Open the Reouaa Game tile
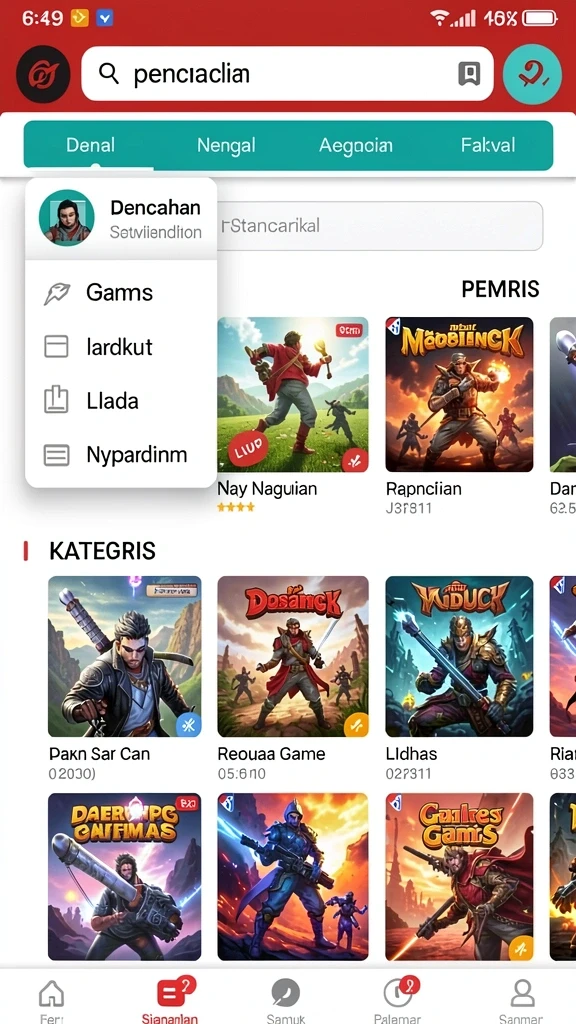This screenshot has width=576, height=1024. (x=293, y=679)
